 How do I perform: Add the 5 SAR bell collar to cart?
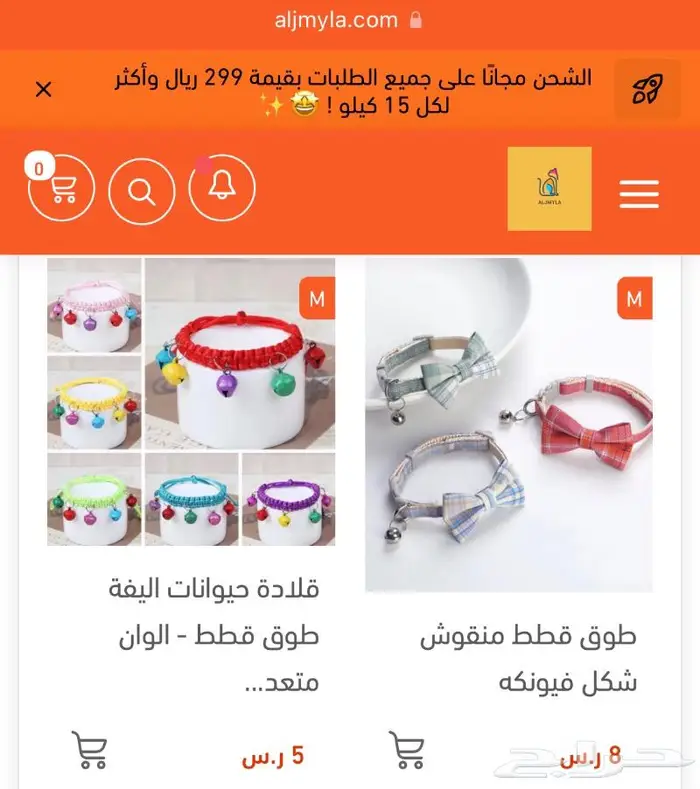coord(89,750)
